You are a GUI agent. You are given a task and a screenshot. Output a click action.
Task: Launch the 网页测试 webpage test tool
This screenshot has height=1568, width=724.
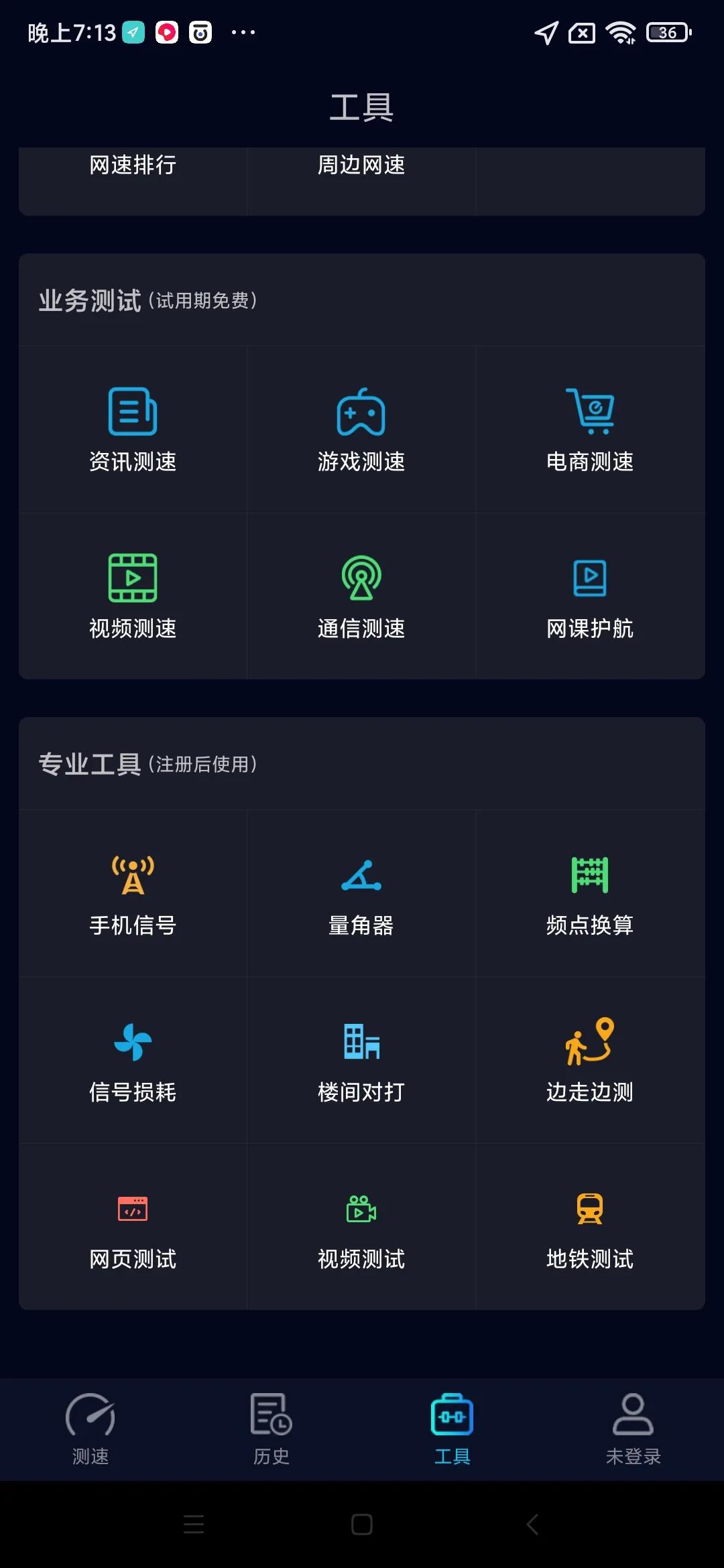132,1226
